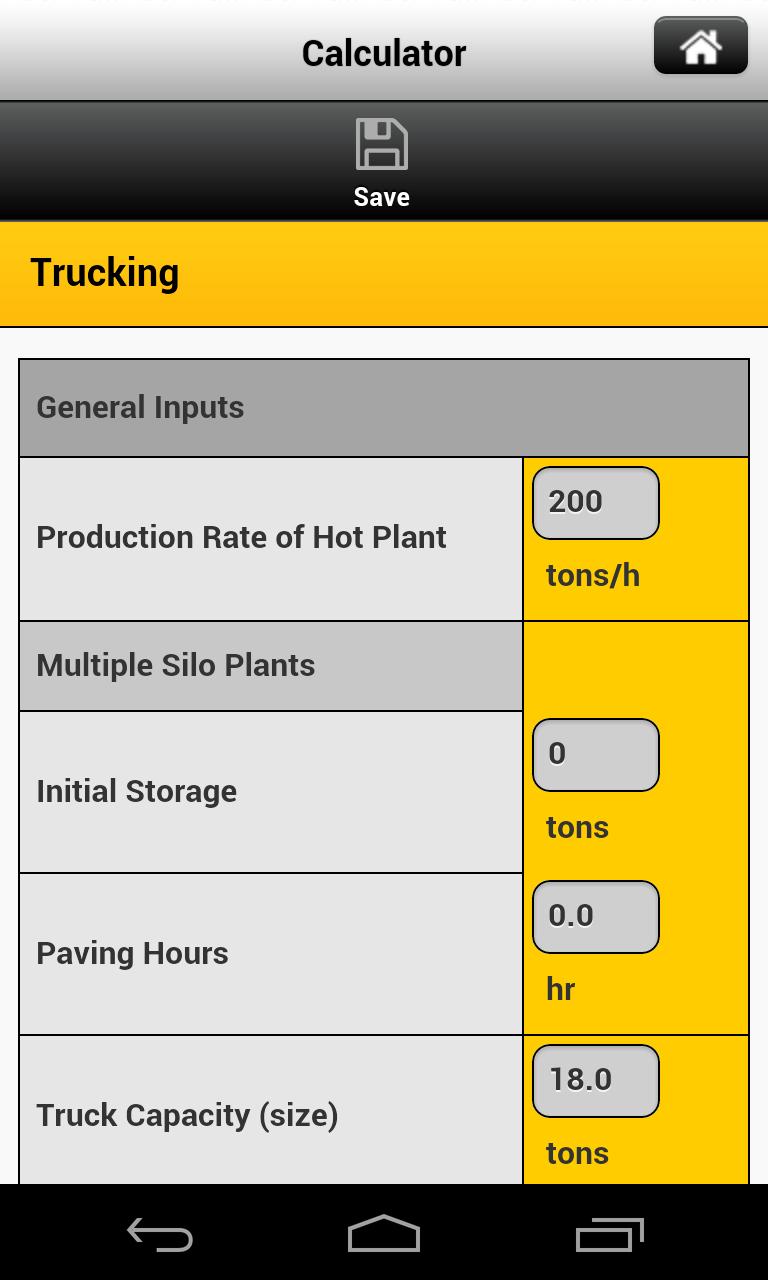
Task: Select the Paving Hours field showing 0.0
Action: (x=595, y=917)
